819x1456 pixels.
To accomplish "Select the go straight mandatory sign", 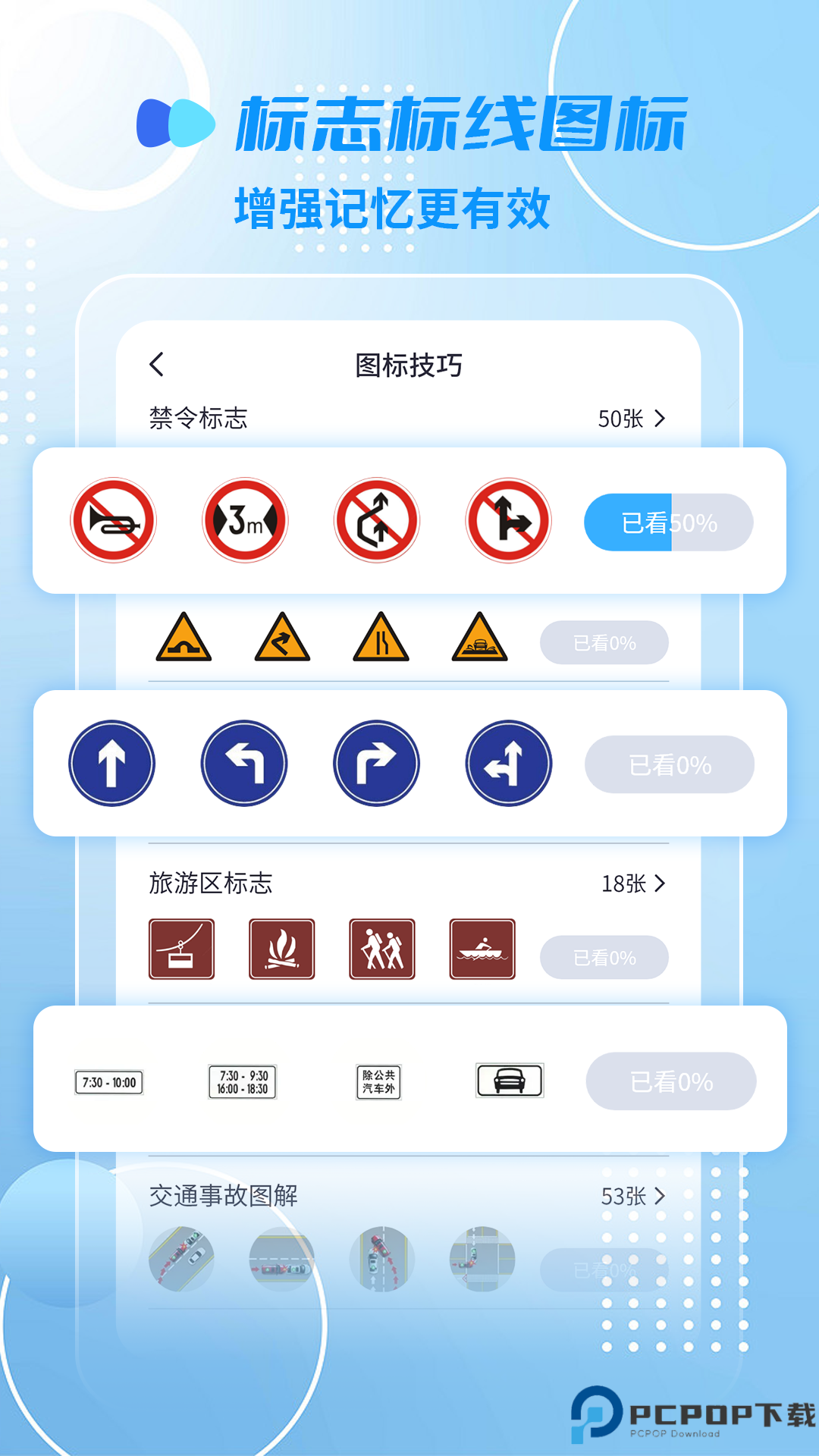I will pyautogui.click(x=112, y=763).
